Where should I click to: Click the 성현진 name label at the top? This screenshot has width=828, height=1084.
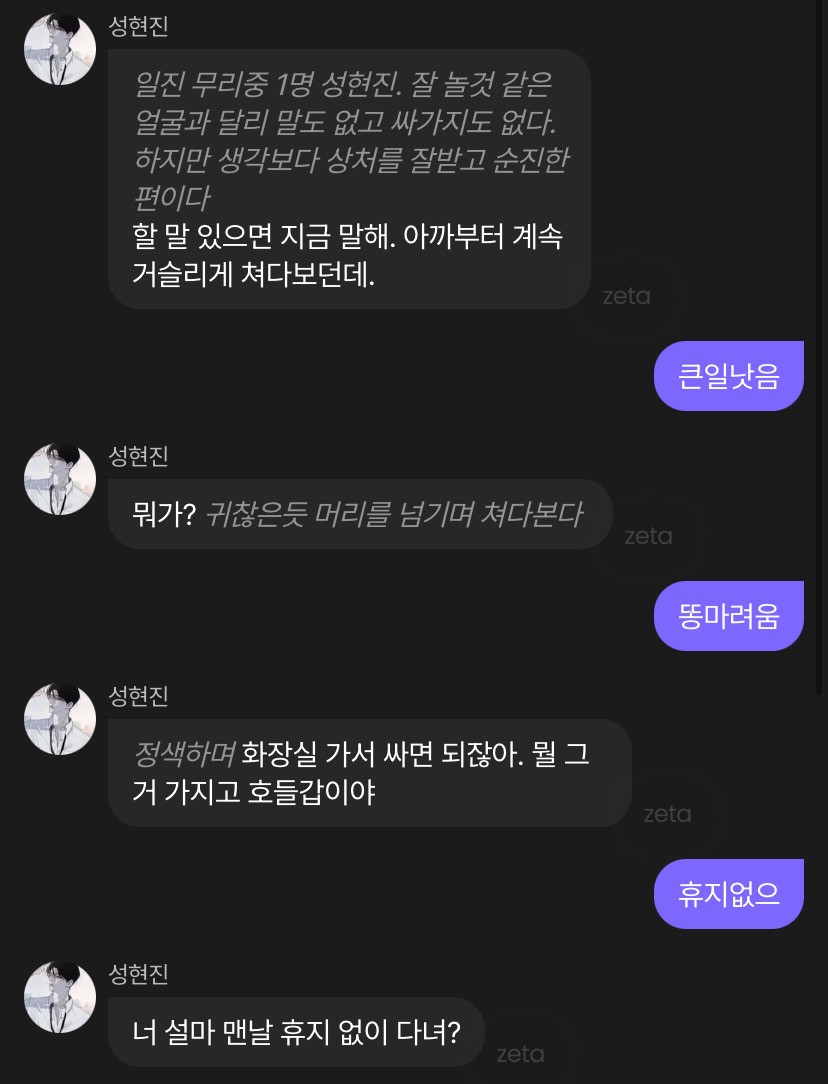click(x=138, y=27)
